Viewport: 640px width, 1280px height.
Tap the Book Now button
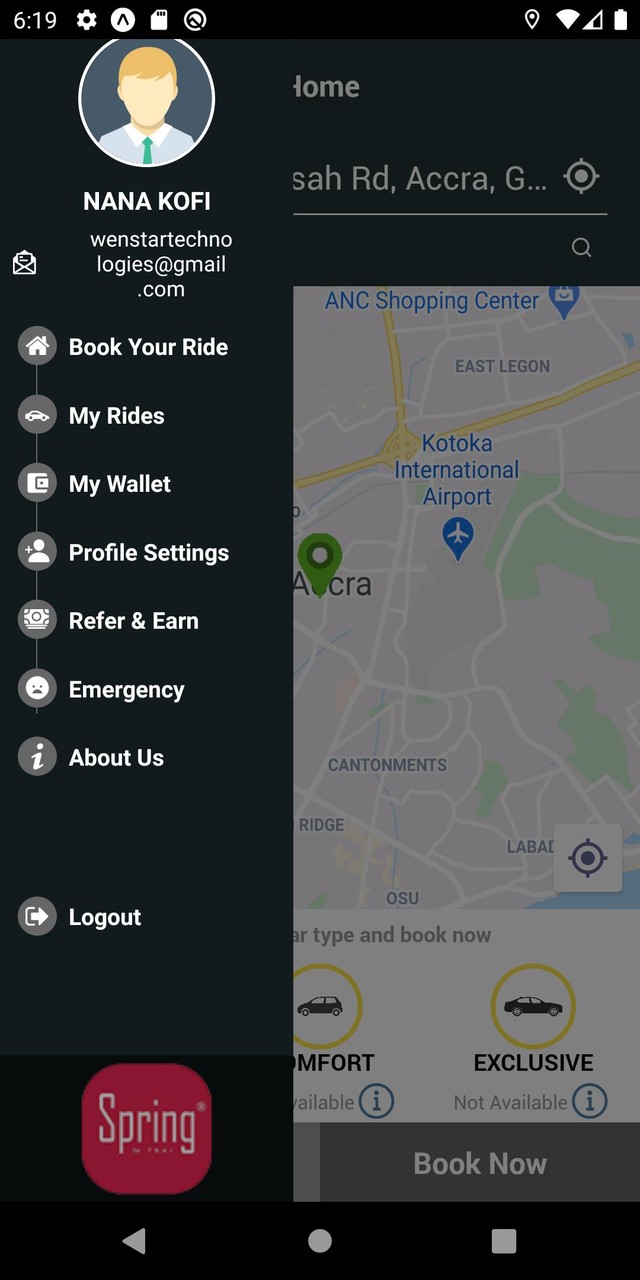click(480, 1163)
